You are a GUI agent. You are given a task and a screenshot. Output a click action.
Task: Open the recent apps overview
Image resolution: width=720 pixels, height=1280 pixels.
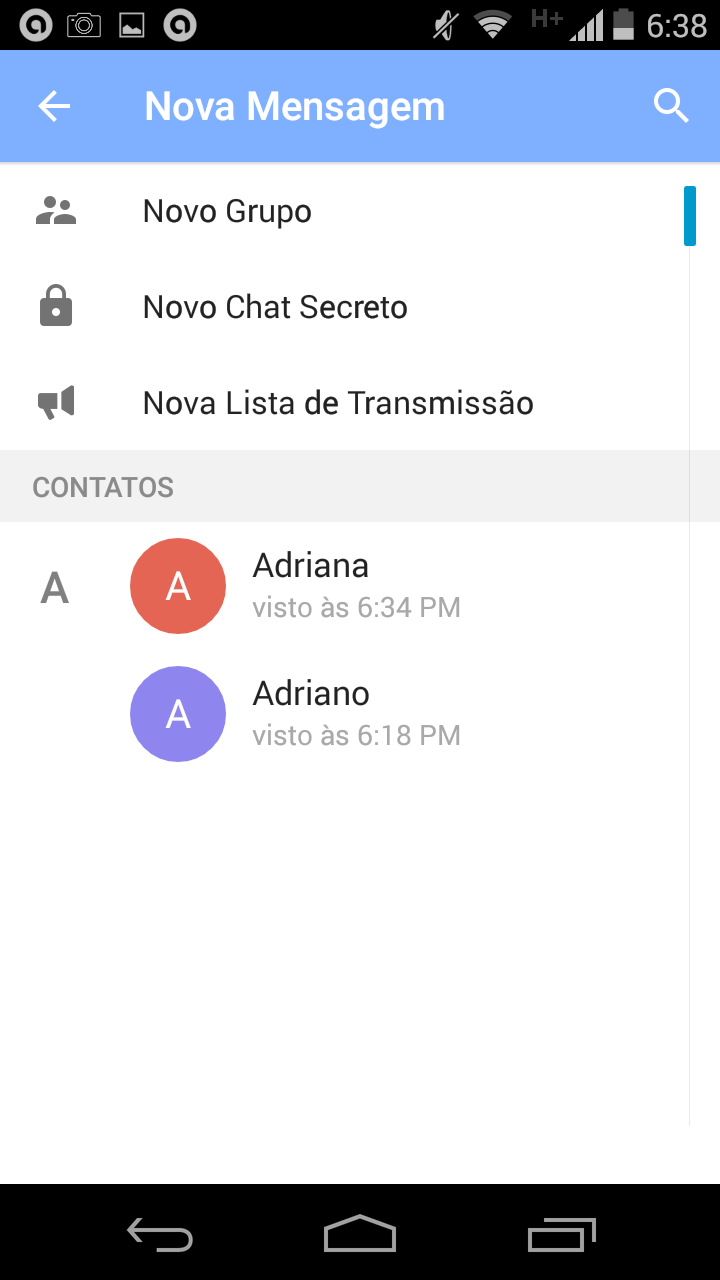pos(561,1233)
